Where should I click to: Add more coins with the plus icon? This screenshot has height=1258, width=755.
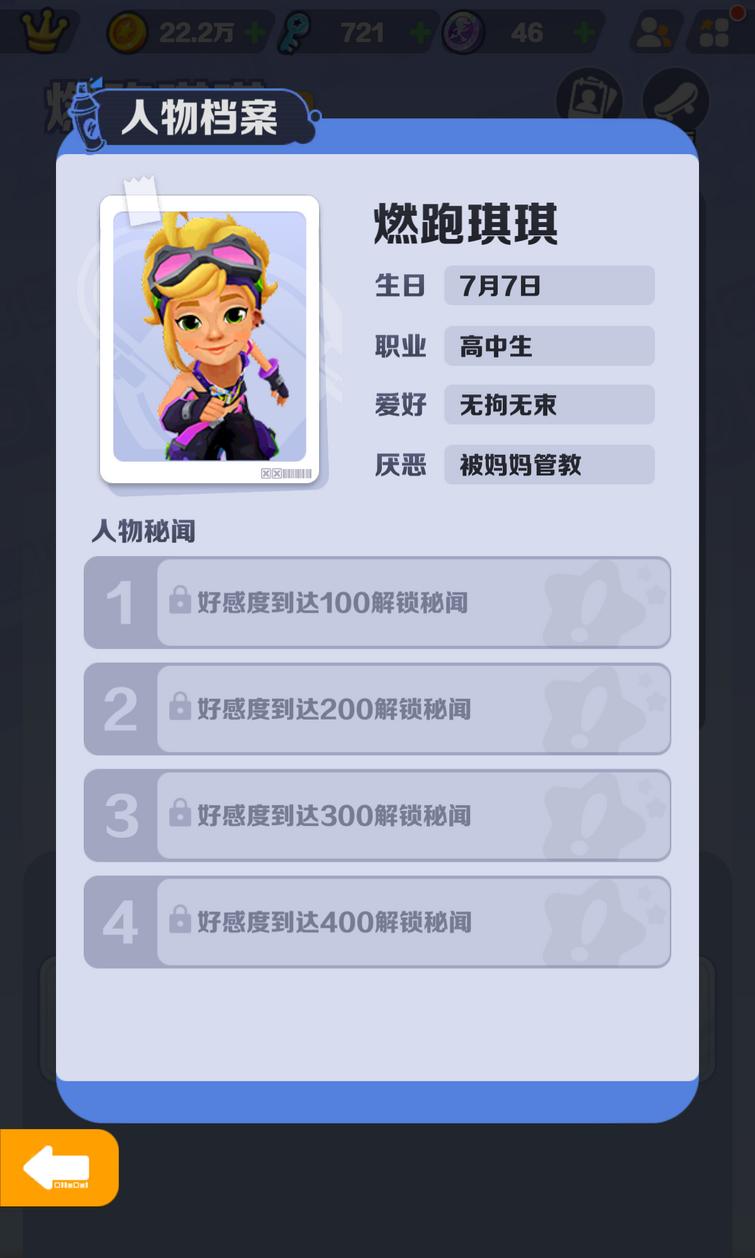255,33
